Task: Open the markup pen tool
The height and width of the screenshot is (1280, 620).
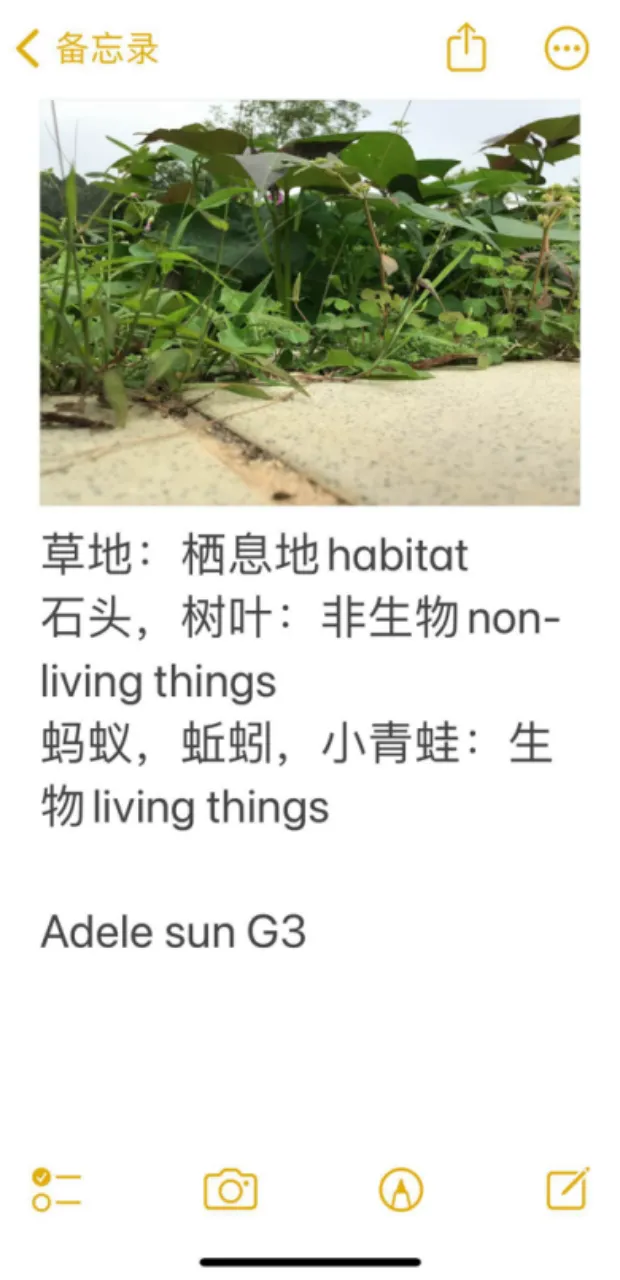Action: point(401,1190)
